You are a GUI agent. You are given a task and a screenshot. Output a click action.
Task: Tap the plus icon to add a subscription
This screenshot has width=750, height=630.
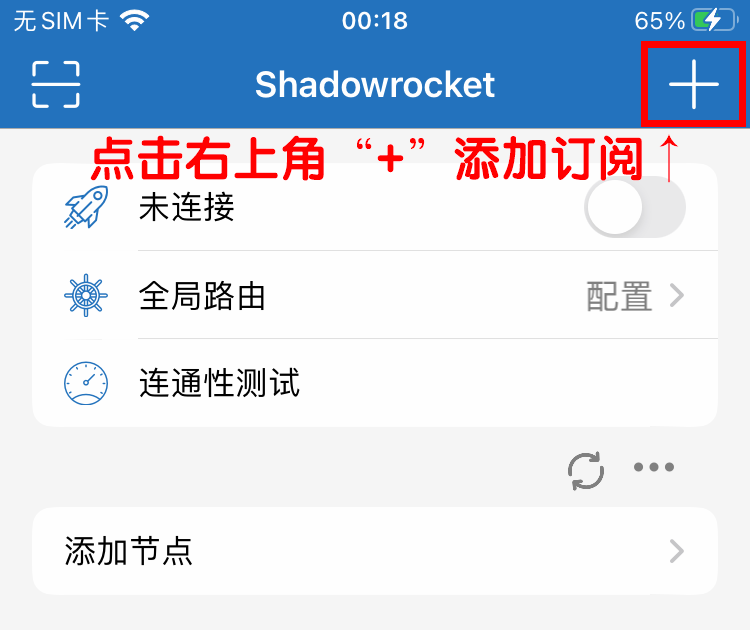tap(693, 85)
